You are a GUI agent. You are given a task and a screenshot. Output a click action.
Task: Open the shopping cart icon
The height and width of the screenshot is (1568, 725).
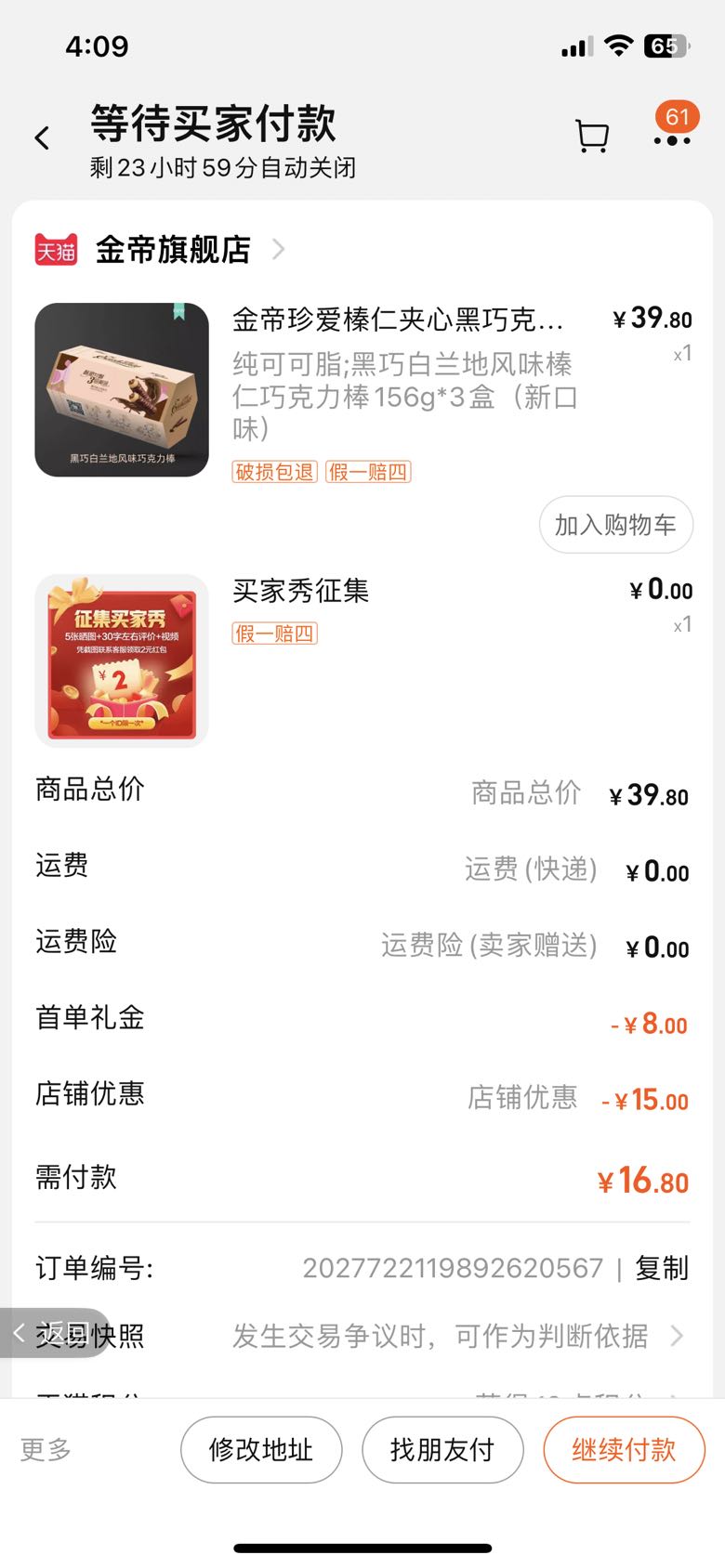592,135
